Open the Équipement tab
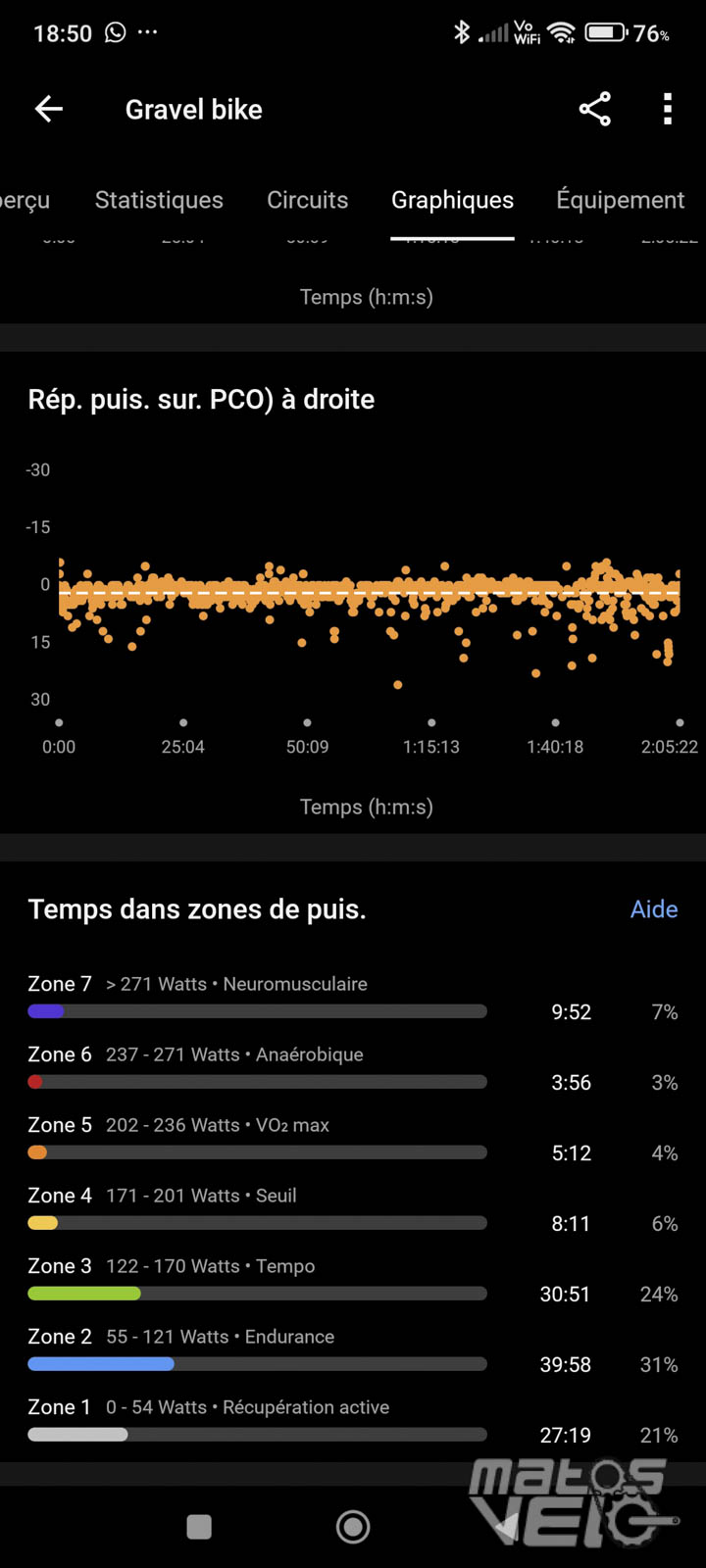The width and height of the screenshot is (706, 1568). 620,200
